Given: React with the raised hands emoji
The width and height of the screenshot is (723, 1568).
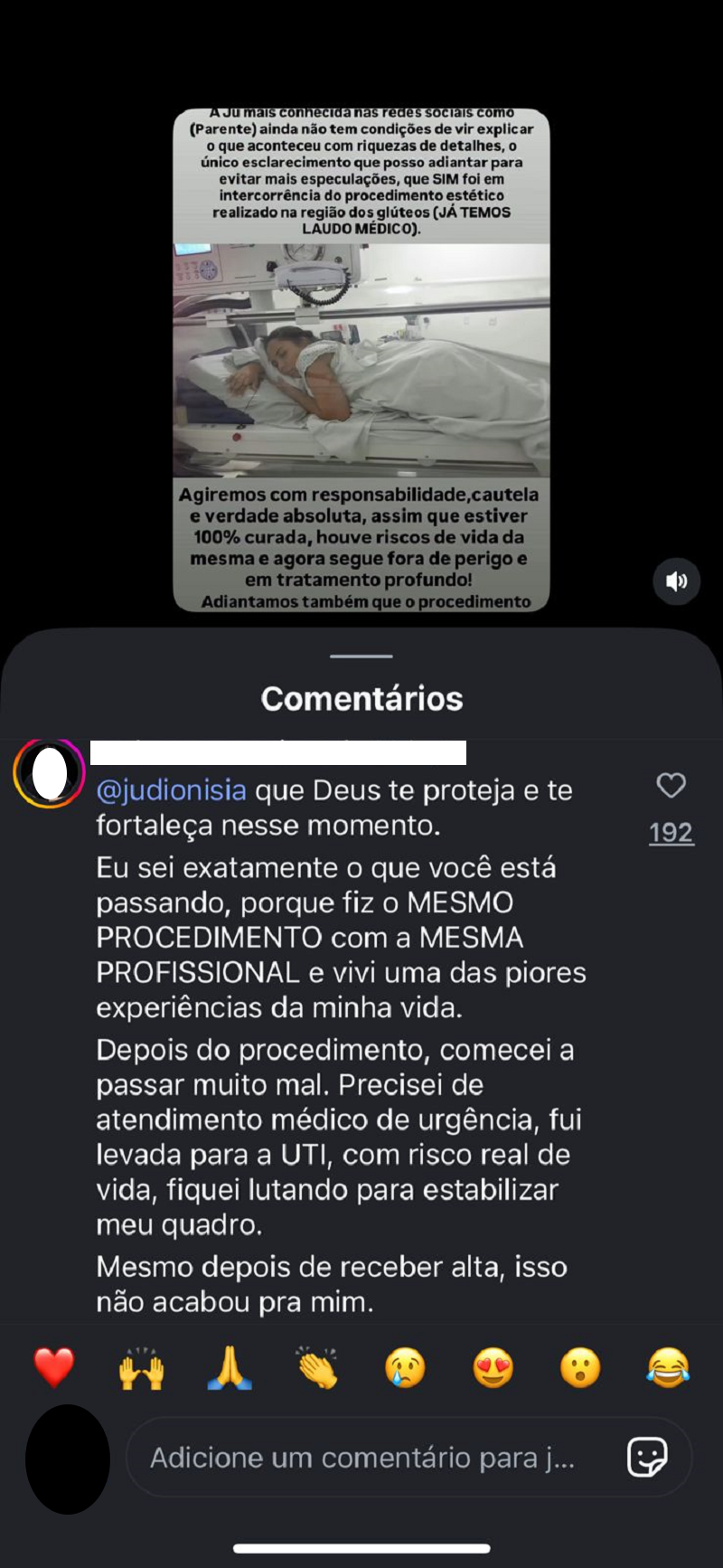Looking at the screenshot, I should click(142, 1366).
